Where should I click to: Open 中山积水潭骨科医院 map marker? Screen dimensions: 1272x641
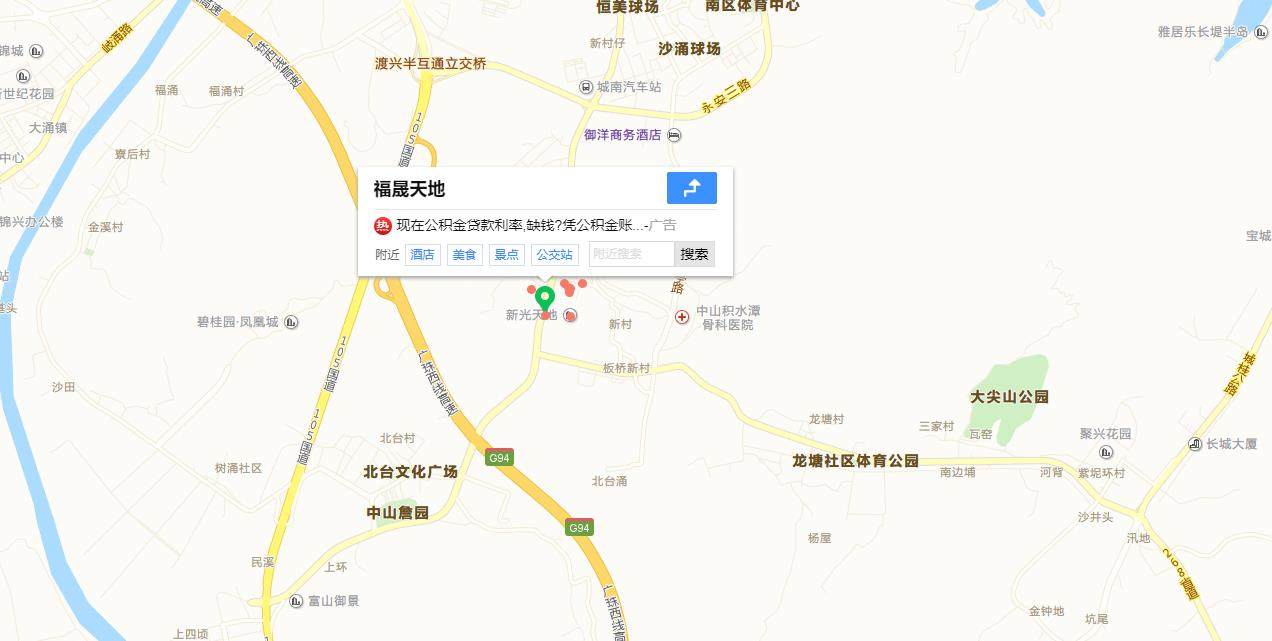[682, 317]
